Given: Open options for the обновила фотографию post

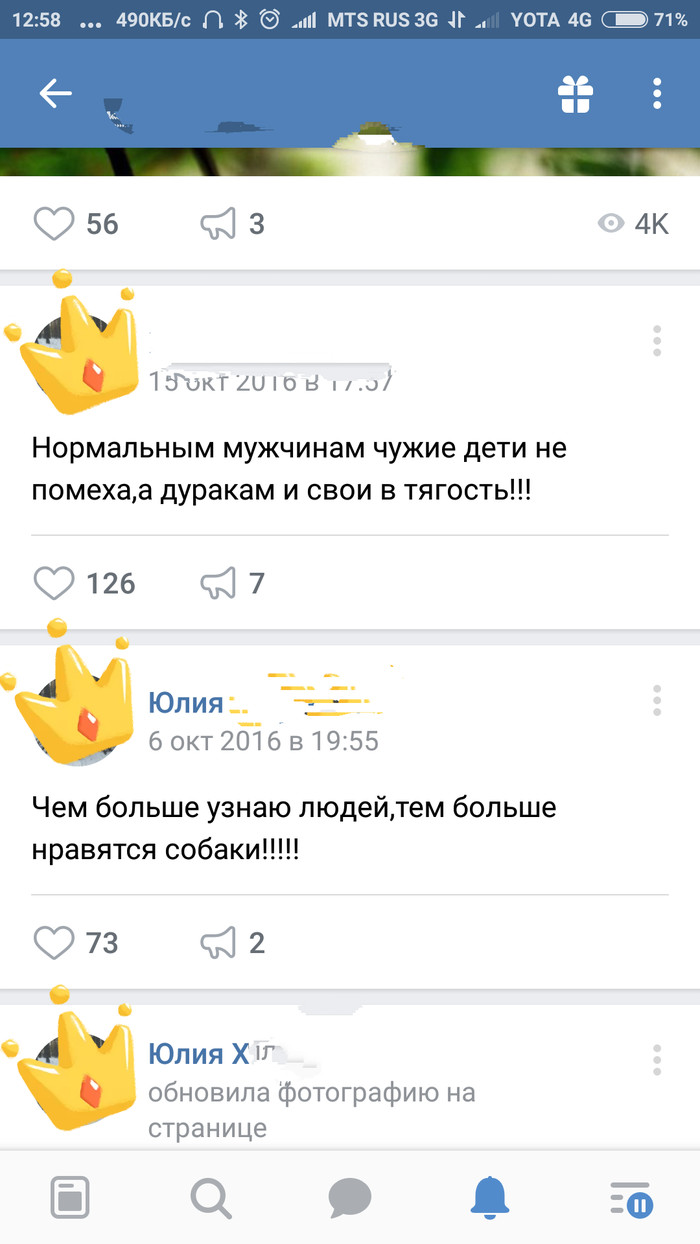Looking at the screenshot, I should pyautogui.click(x=657, y=1060).
